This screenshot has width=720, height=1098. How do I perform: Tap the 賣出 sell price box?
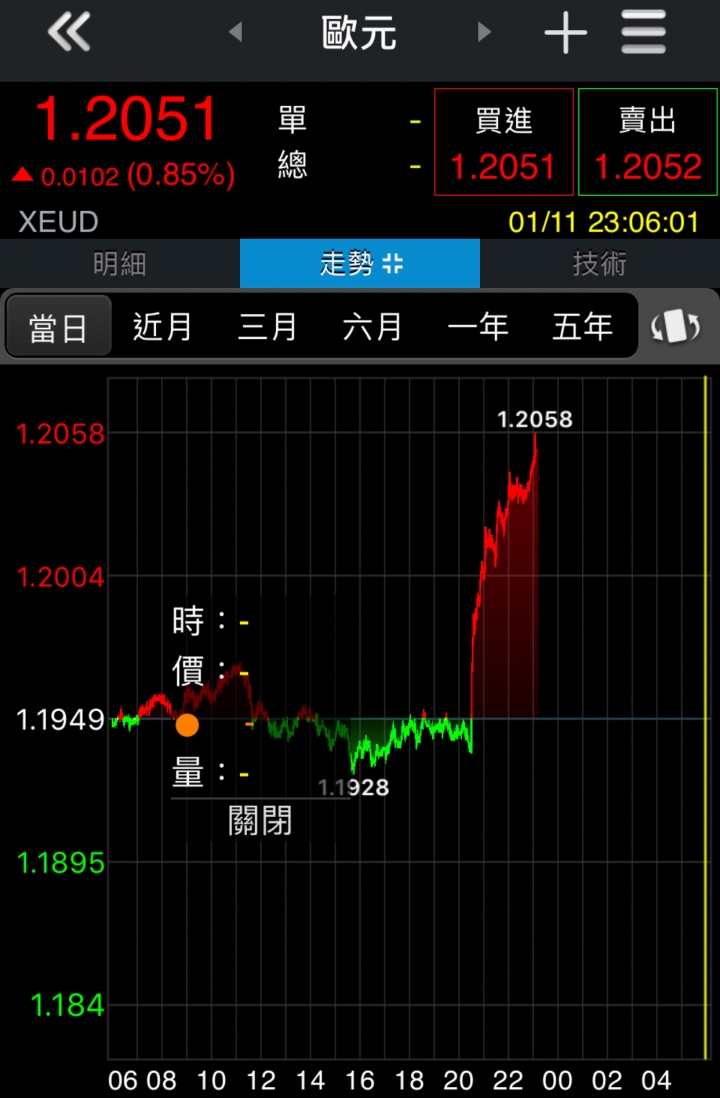(648, 142)
